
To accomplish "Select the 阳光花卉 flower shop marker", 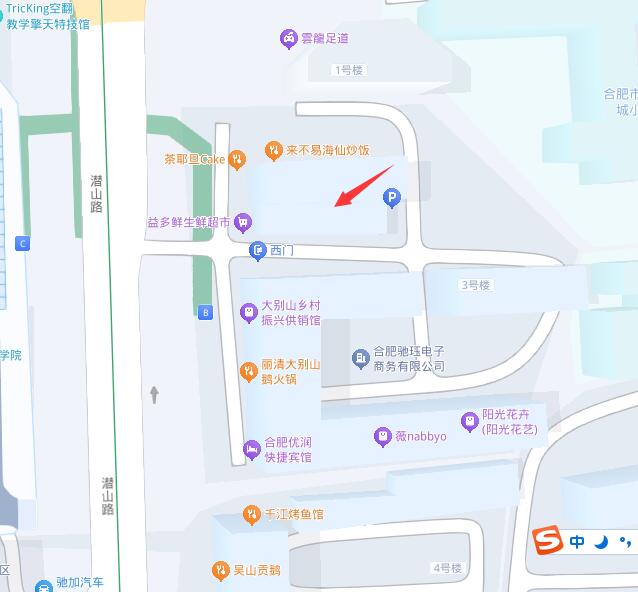I will pyautogui.click(x=469, y=422).
